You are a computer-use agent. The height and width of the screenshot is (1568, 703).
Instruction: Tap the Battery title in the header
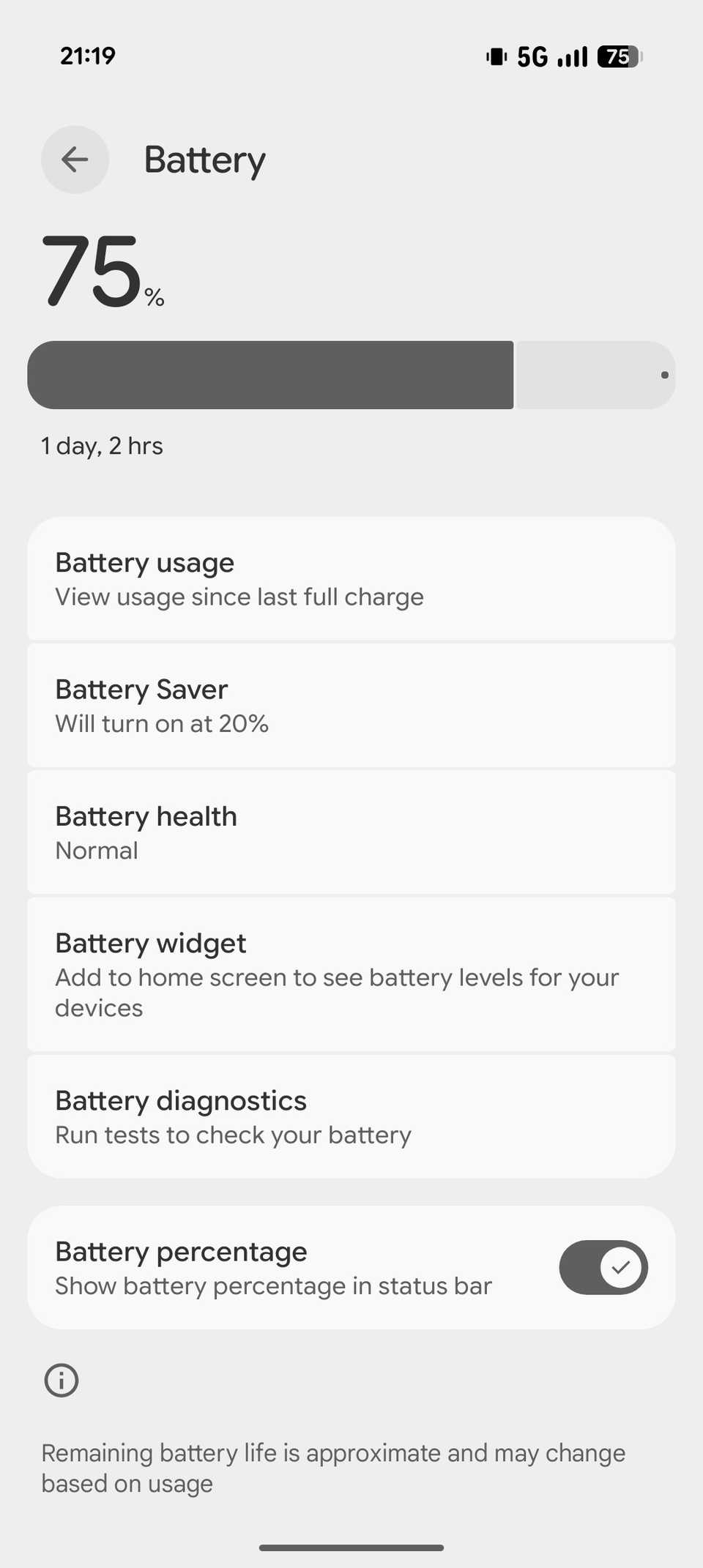pyautogui.click(x=204, y=160)
